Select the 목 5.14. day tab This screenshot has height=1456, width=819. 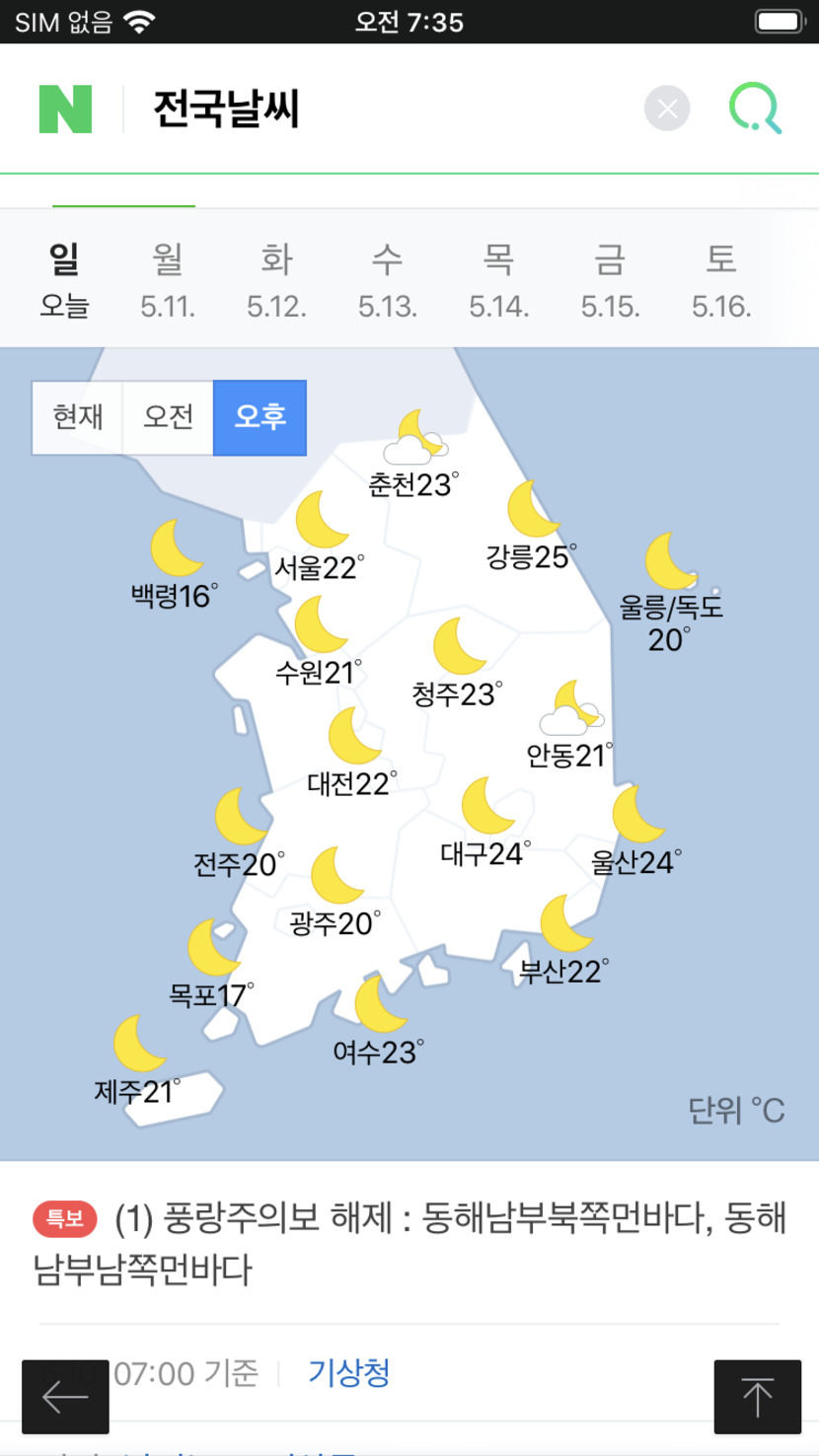(x=498, y=281)
